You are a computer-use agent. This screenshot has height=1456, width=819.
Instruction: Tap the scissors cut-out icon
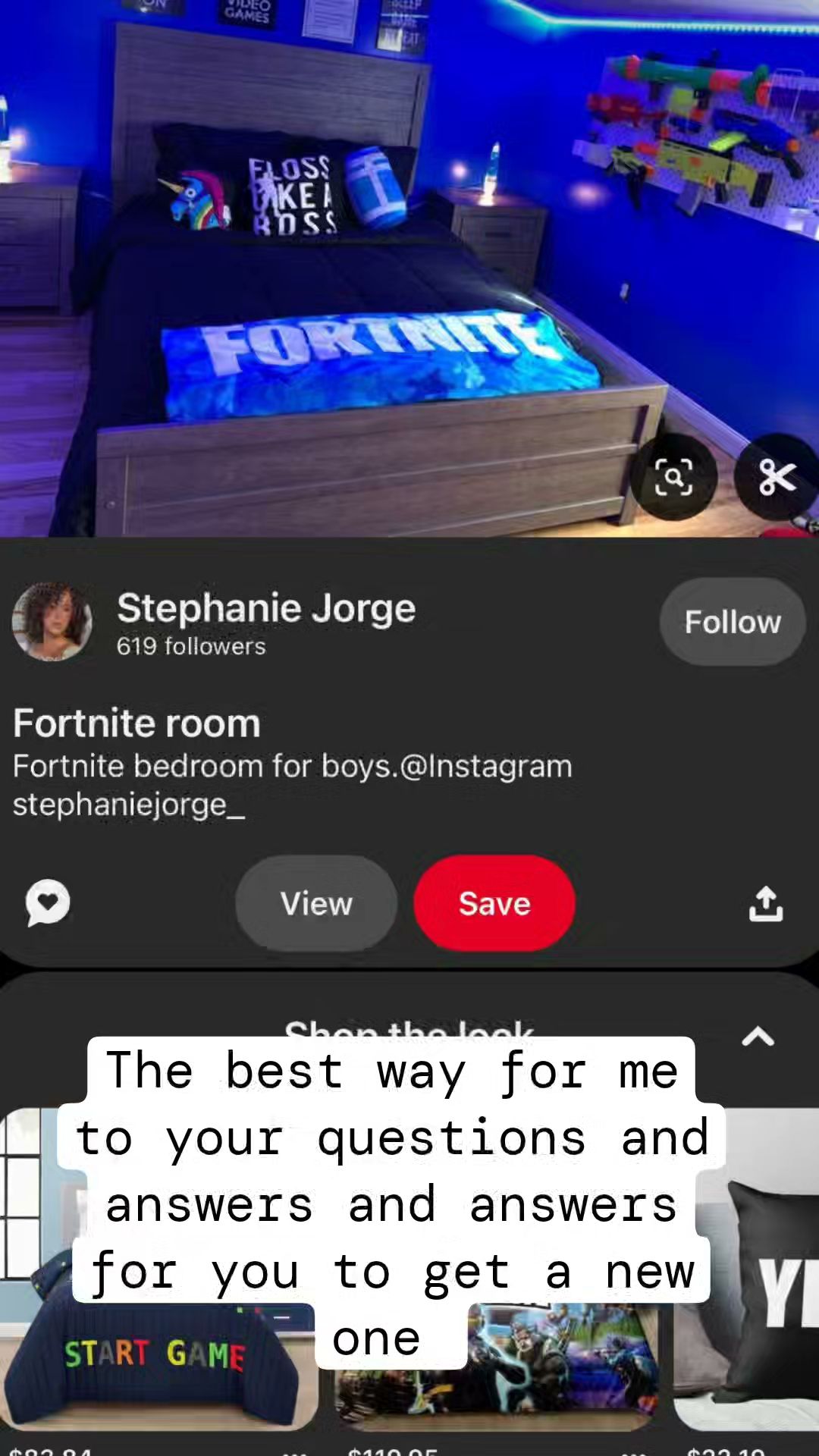coord(777,478)
